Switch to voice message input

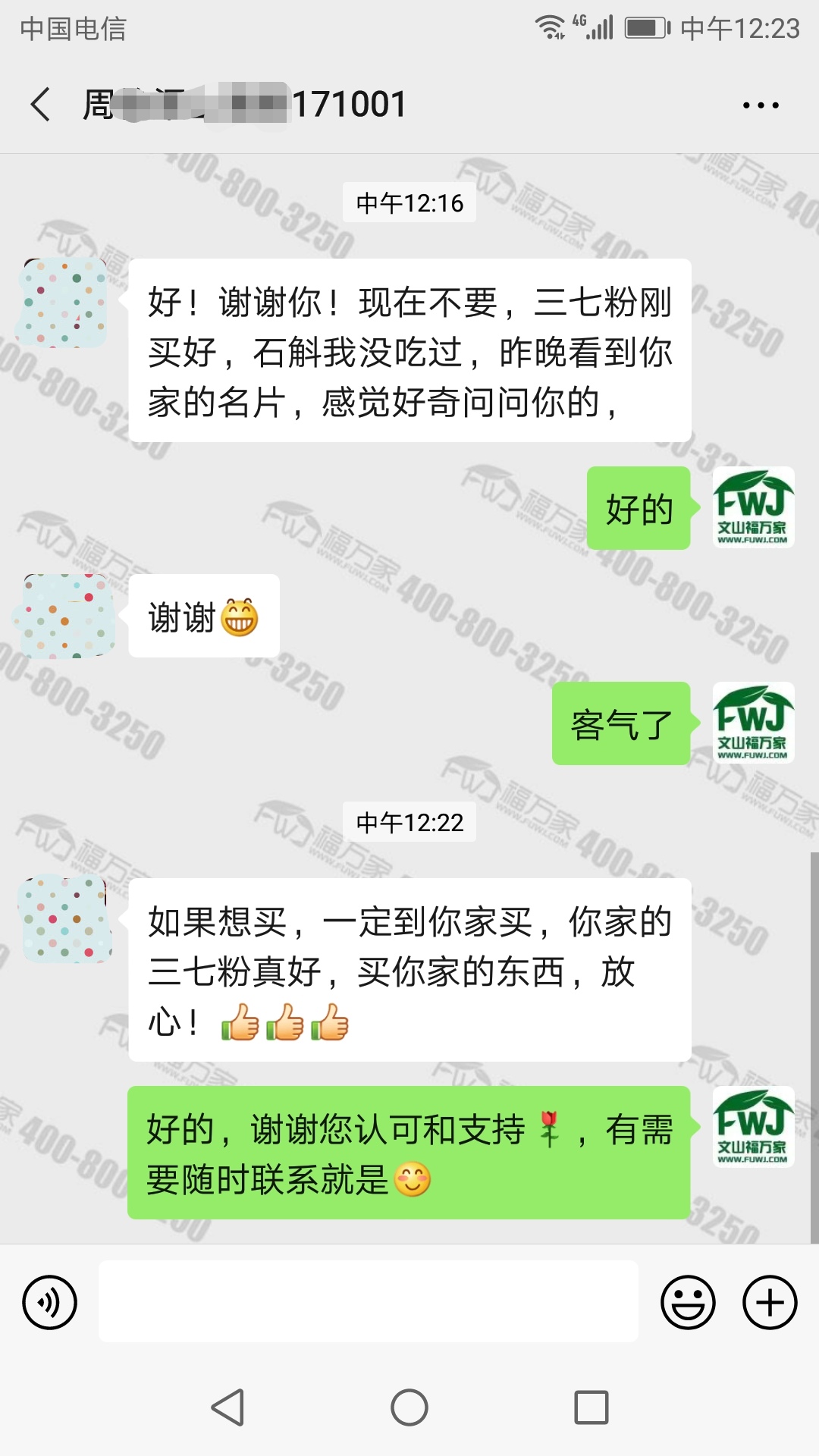[x=50, y=1303]
